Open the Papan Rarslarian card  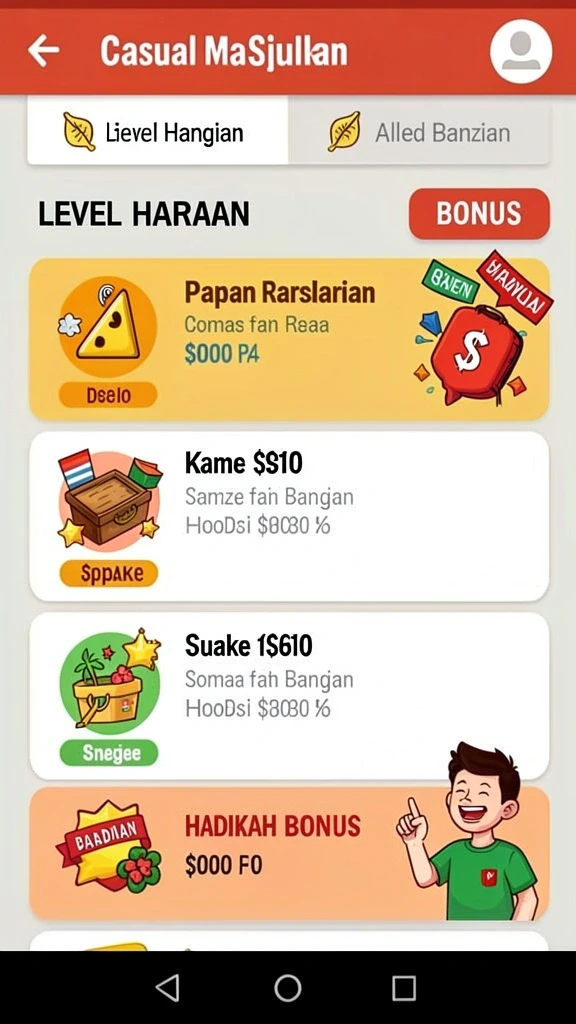pos(289,339)
